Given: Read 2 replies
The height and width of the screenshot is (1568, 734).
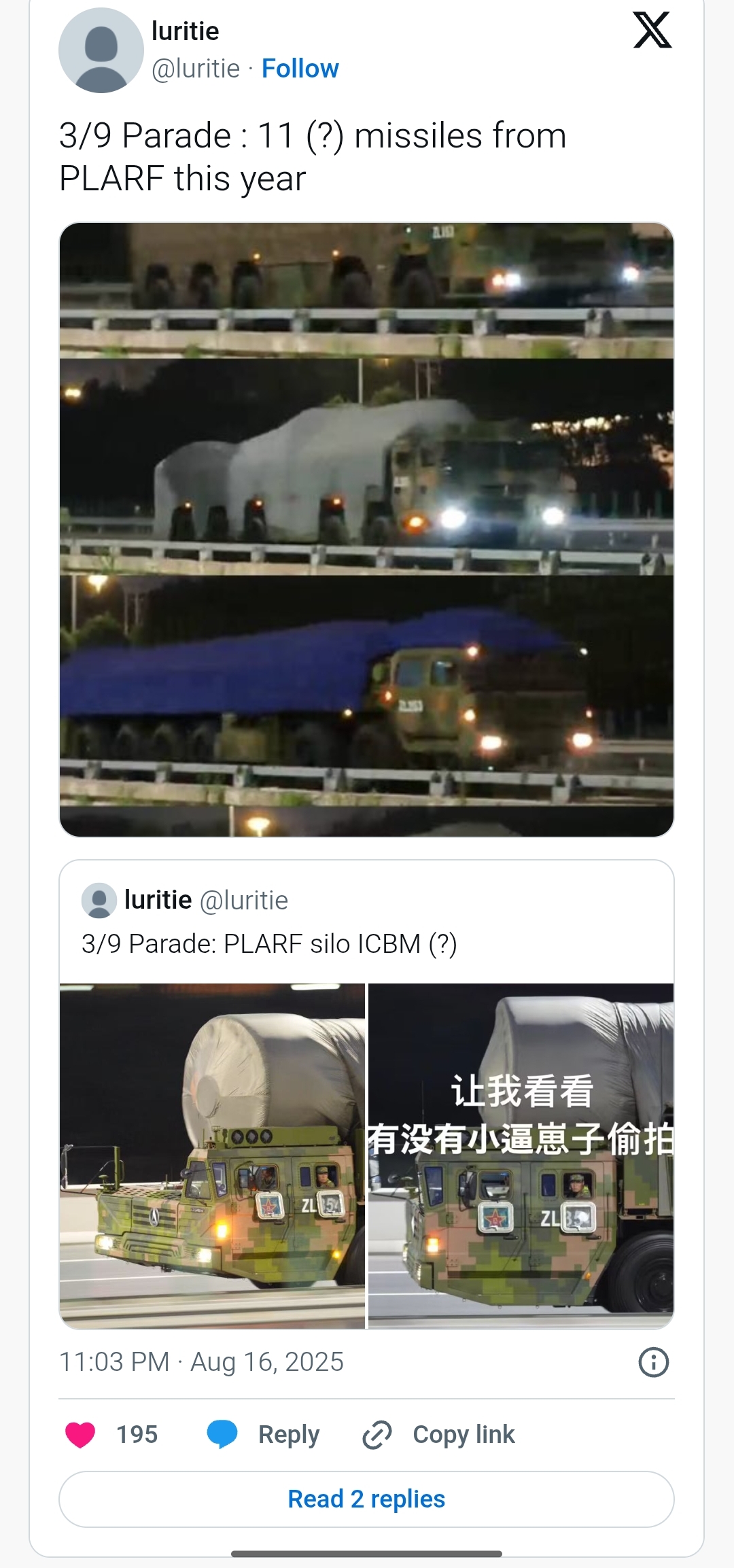Looking at the screenshot, I should tap(366, 1499).
